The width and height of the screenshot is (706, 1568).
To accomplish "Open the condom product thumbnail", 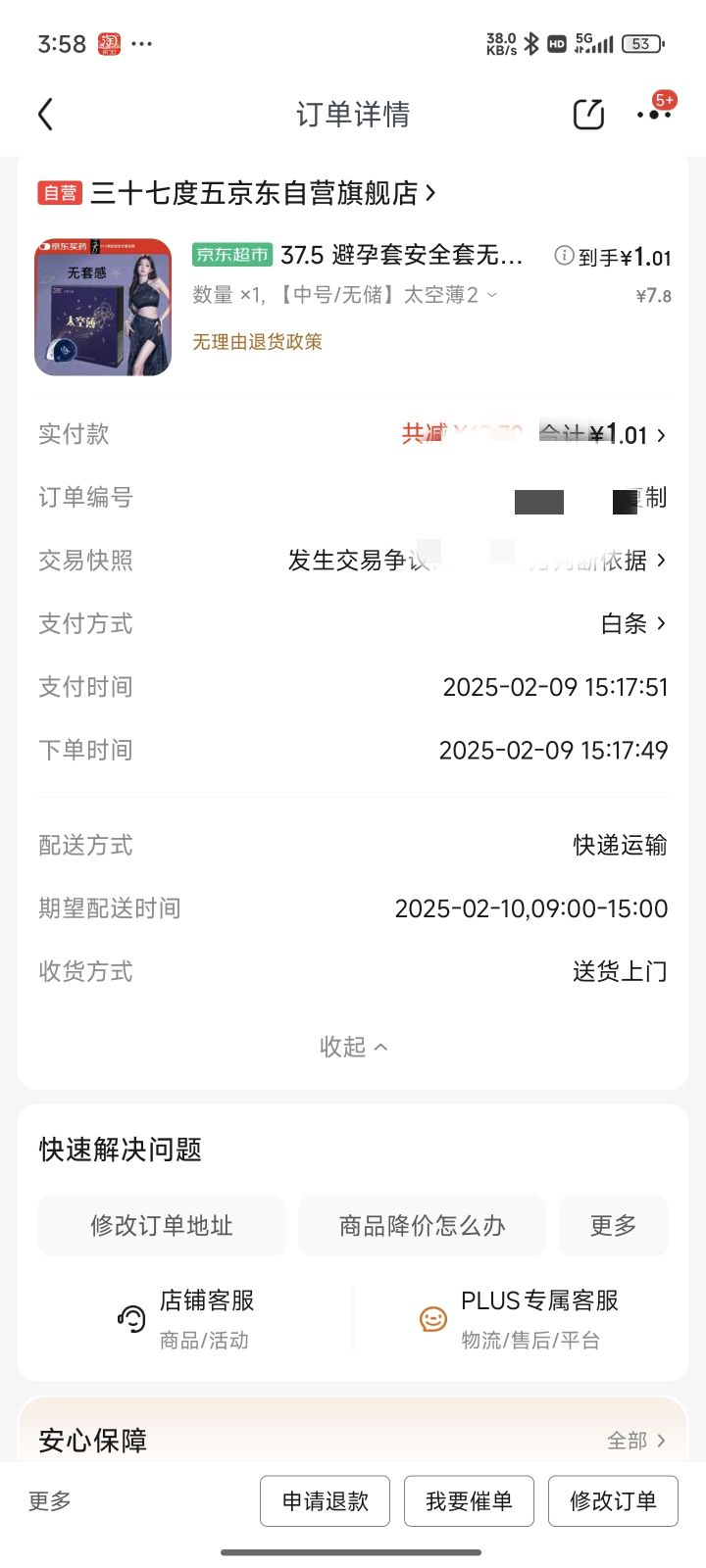I will pos(103,307).
